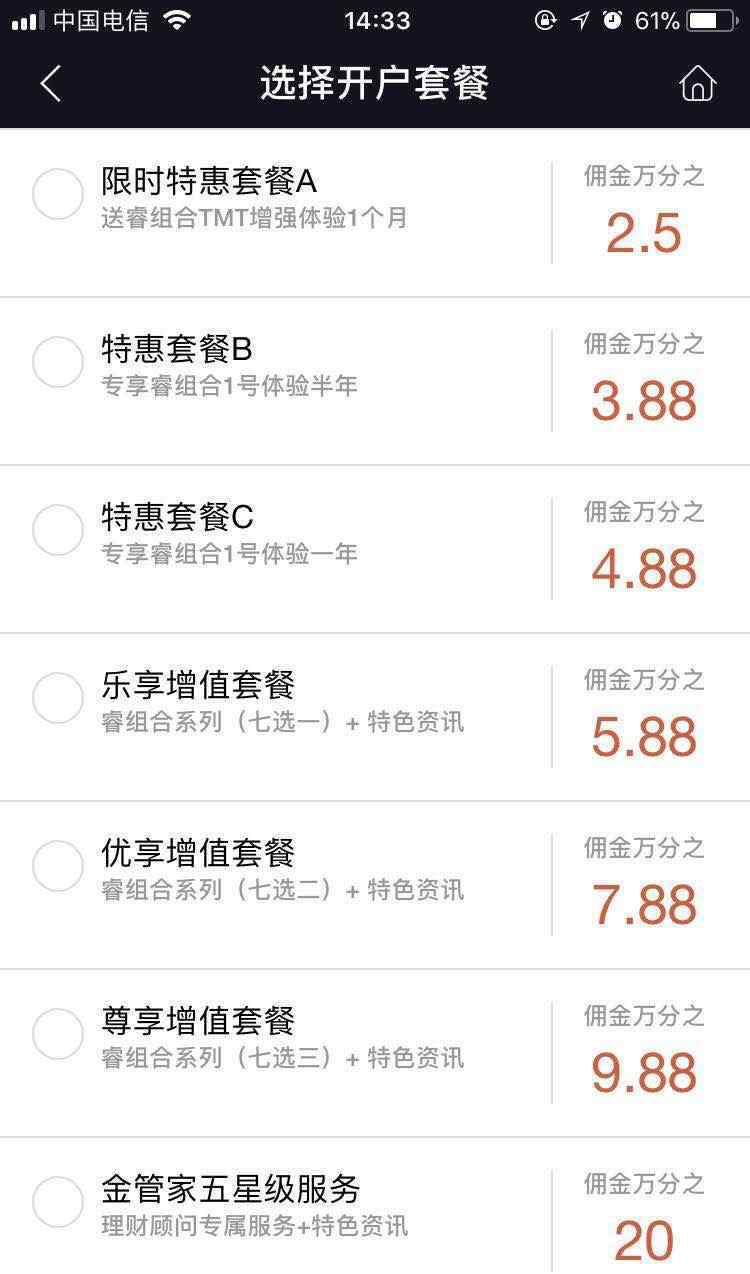The height and width of the screenshot is (1274, 750).
Task: Pick the 特惠套餐C radio option
Action: click(x=58, y=530)
